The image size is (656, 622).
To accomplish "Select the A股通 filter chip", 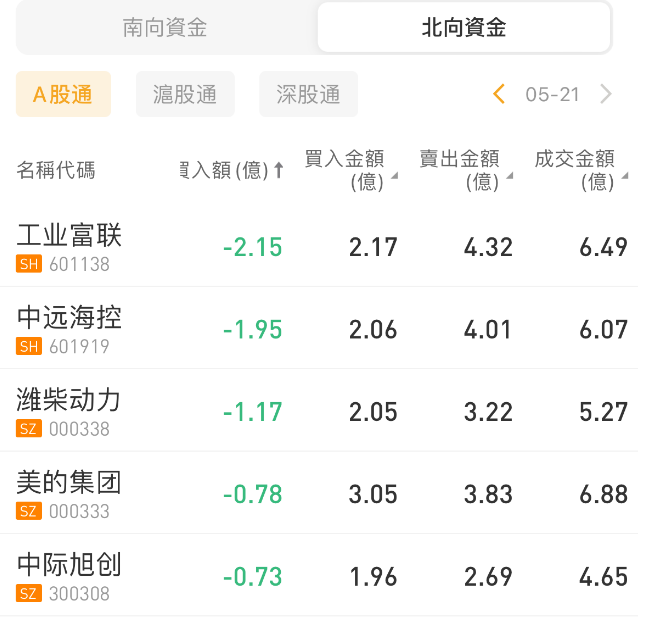I will click(x=63, y=95).
